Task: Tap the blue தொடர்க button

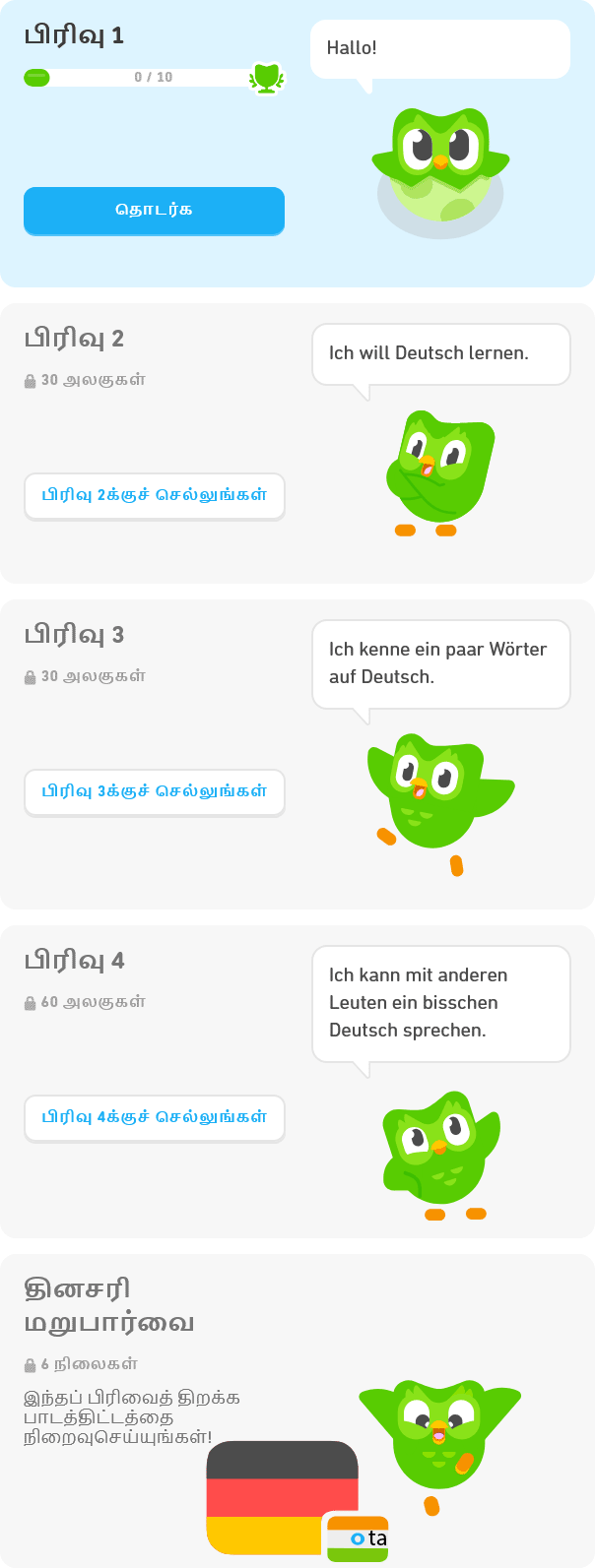Action: pos(154,211)
